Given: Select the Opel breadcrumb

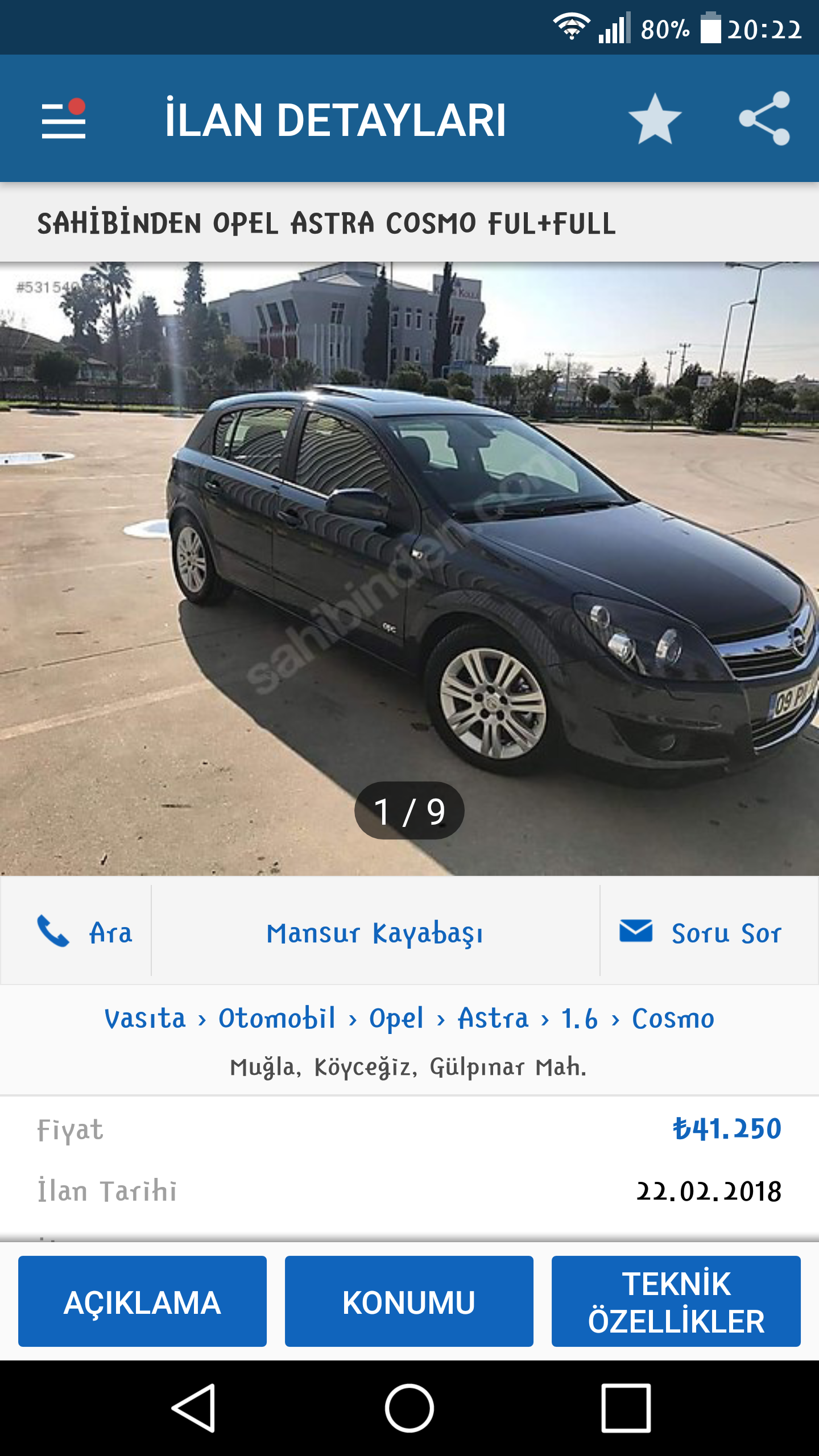Looking at the screenshot, I should tap(396, 1019).
